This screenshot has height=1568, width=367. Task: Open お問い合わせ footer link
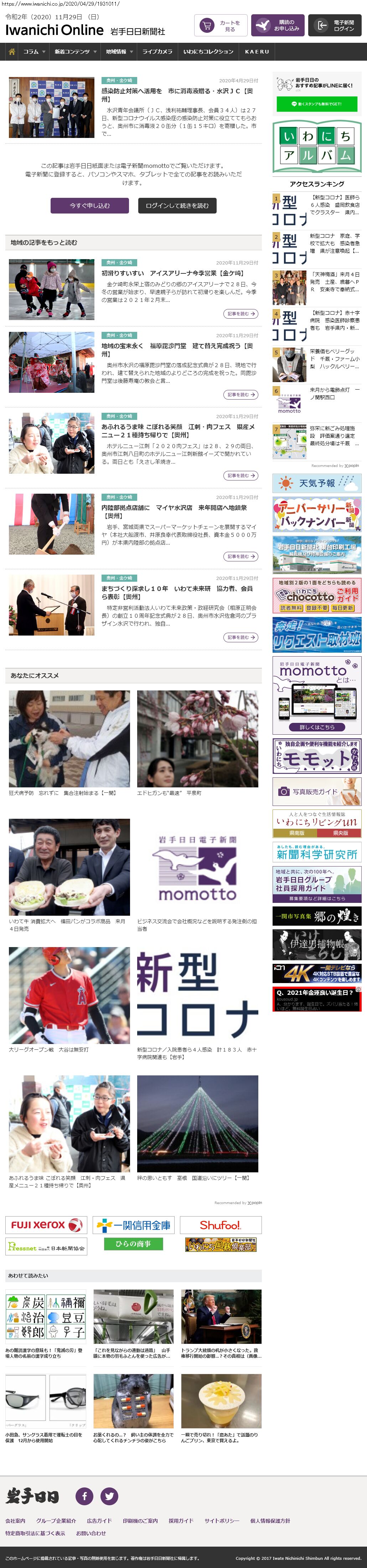pos(91,1533)
